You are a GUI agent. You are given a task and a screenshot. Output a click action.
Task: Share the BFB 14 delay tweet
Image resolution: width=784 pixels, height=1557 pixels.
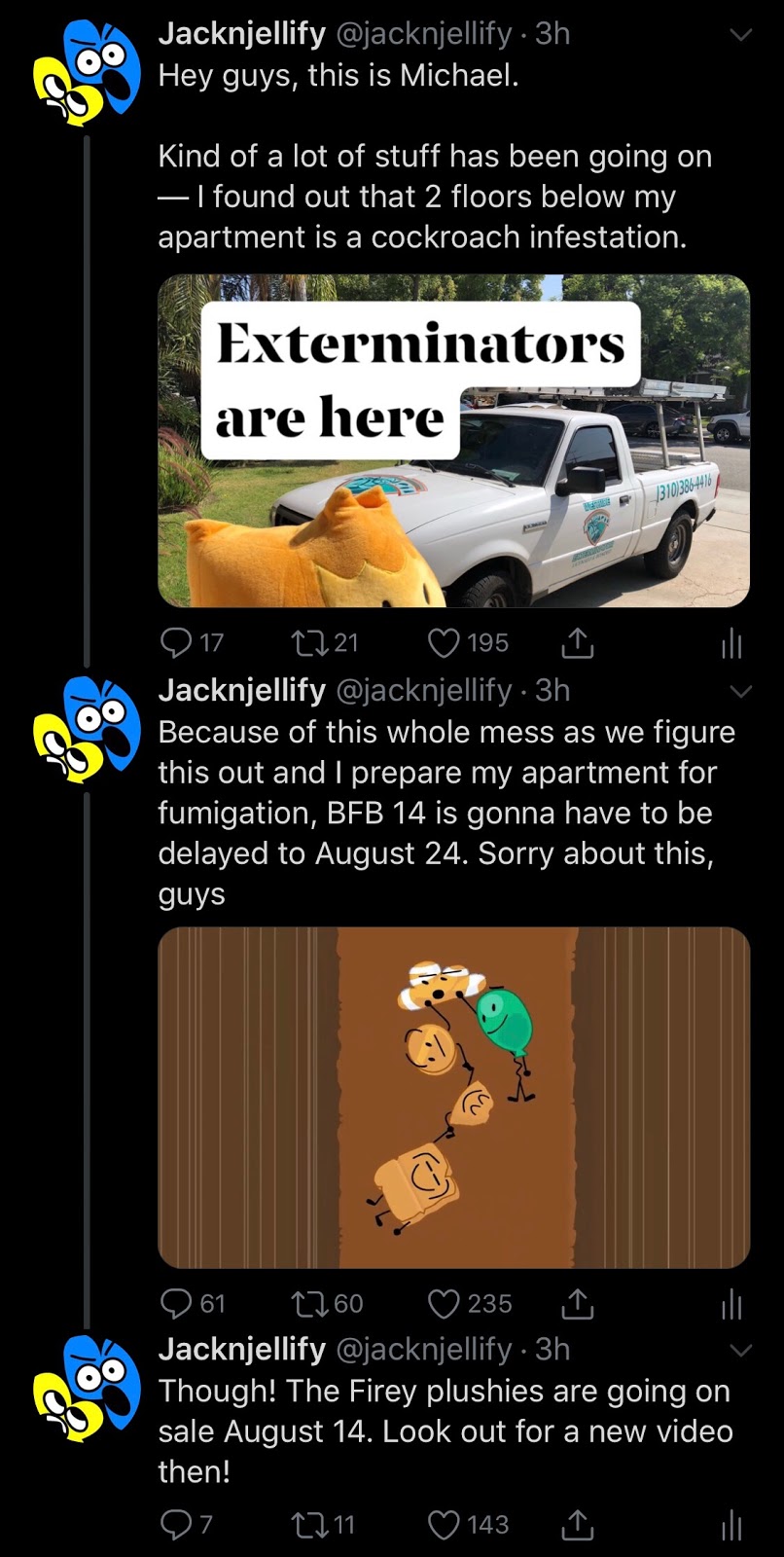[x=577, y=1303]
